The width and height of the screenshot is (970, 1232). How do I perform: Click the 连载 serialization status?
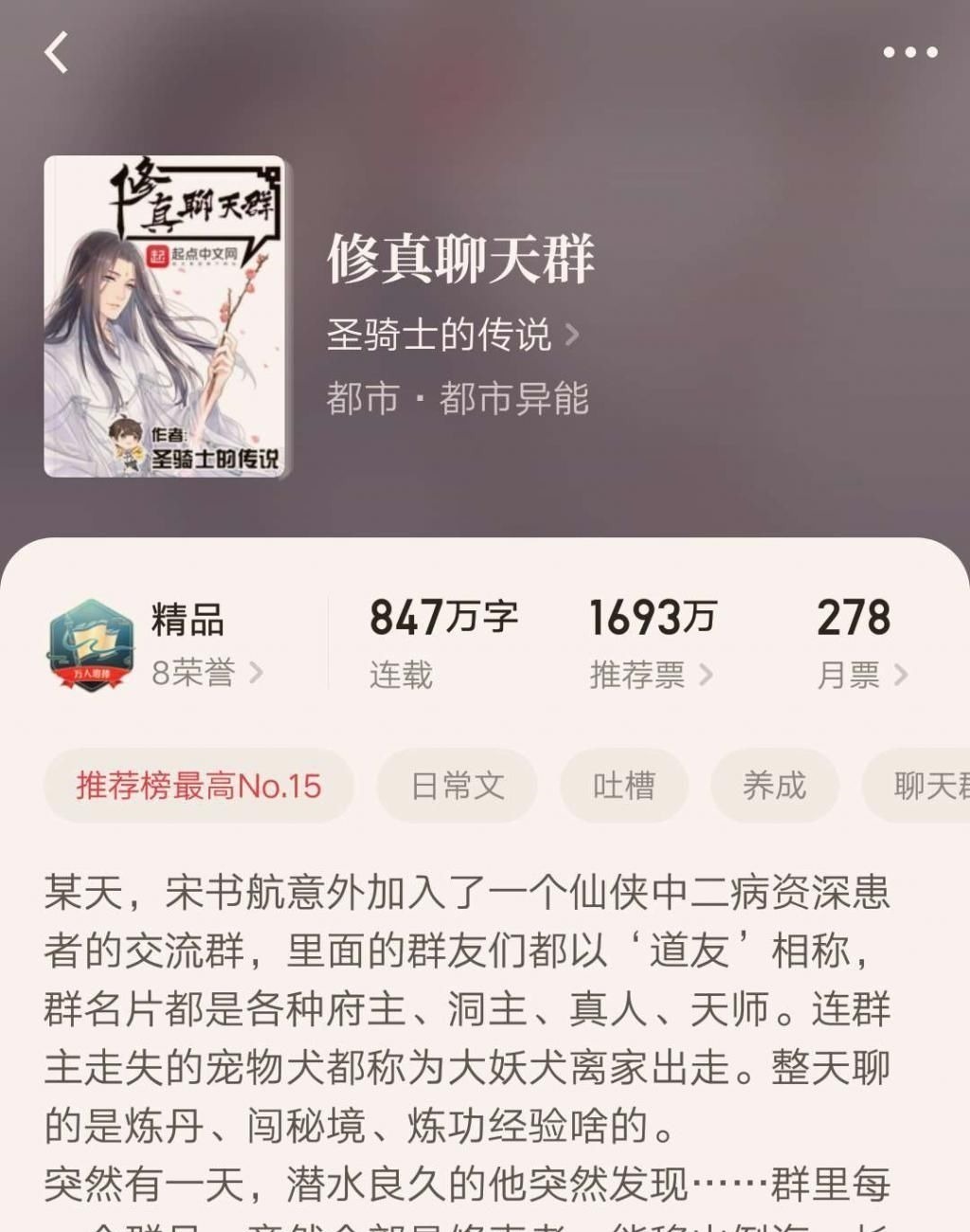point(399,675)
